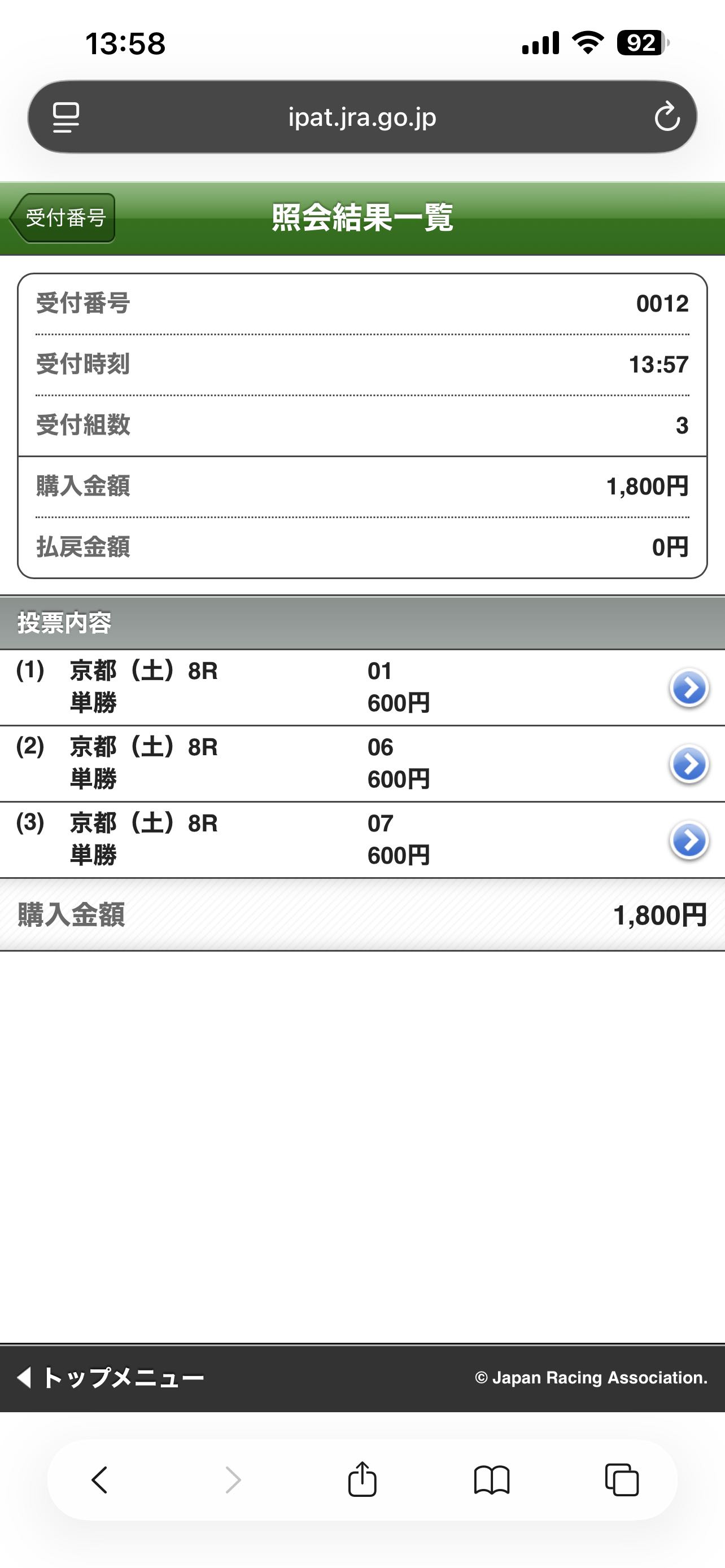
Task: Open details for bet on horse 06
Action: tap(688, 764)
